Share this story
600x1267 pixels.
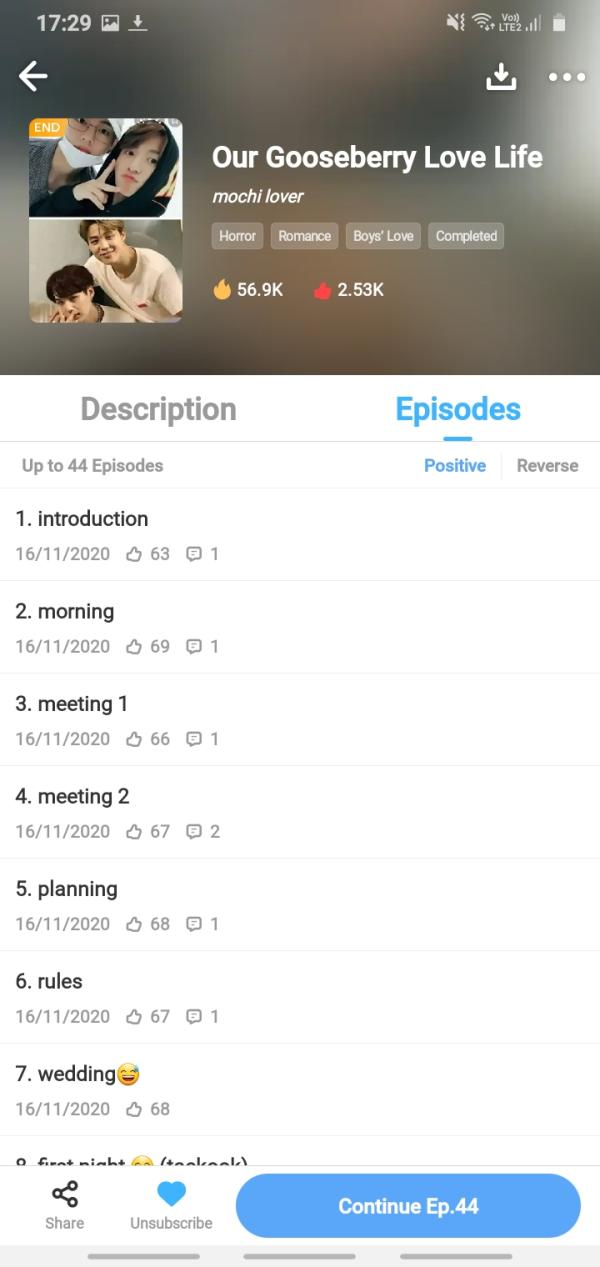[x=64, y=1204]
